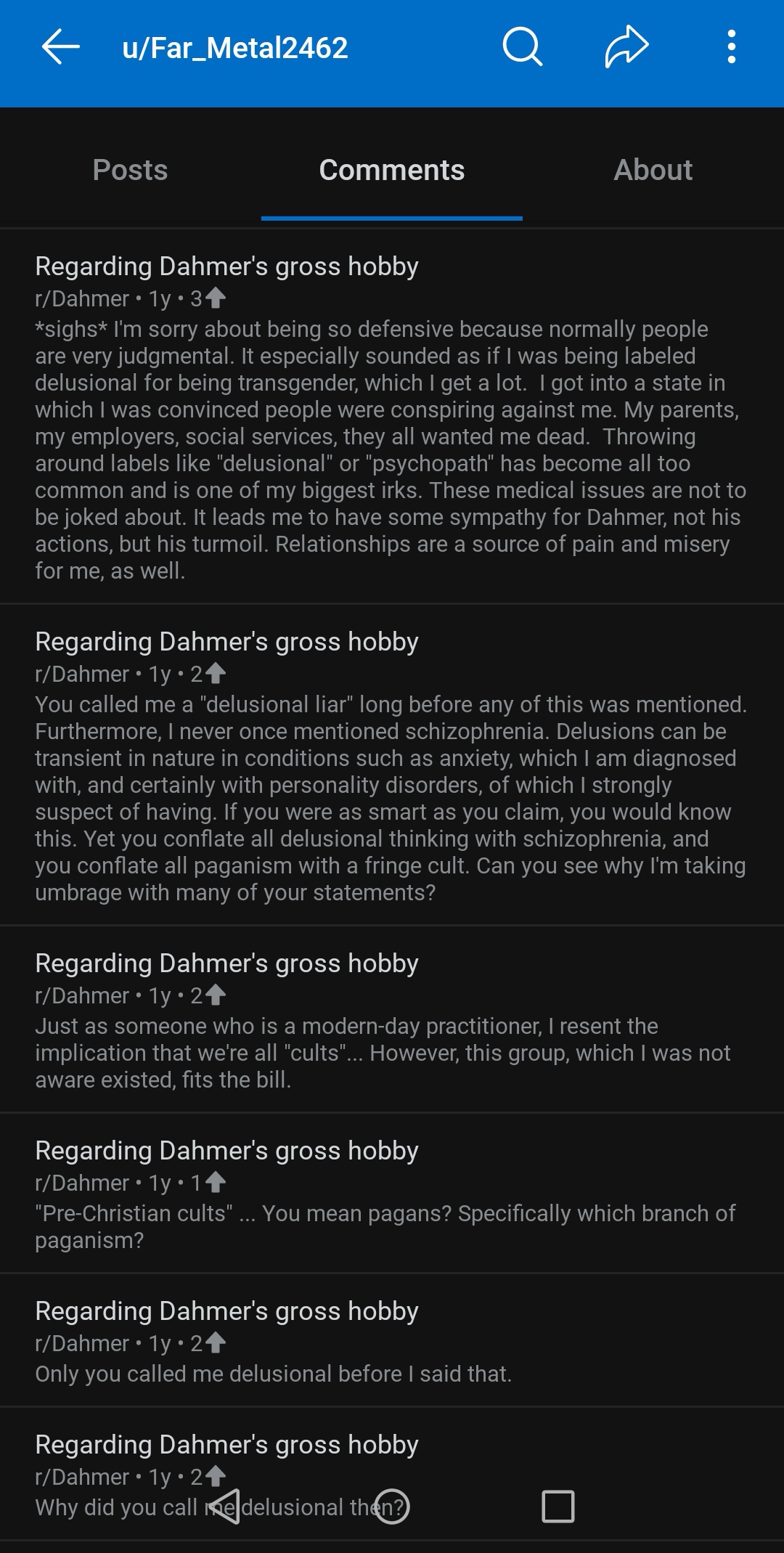Open search in the app bar
This screenshot has height=1553, width=784.
(522, 48)
